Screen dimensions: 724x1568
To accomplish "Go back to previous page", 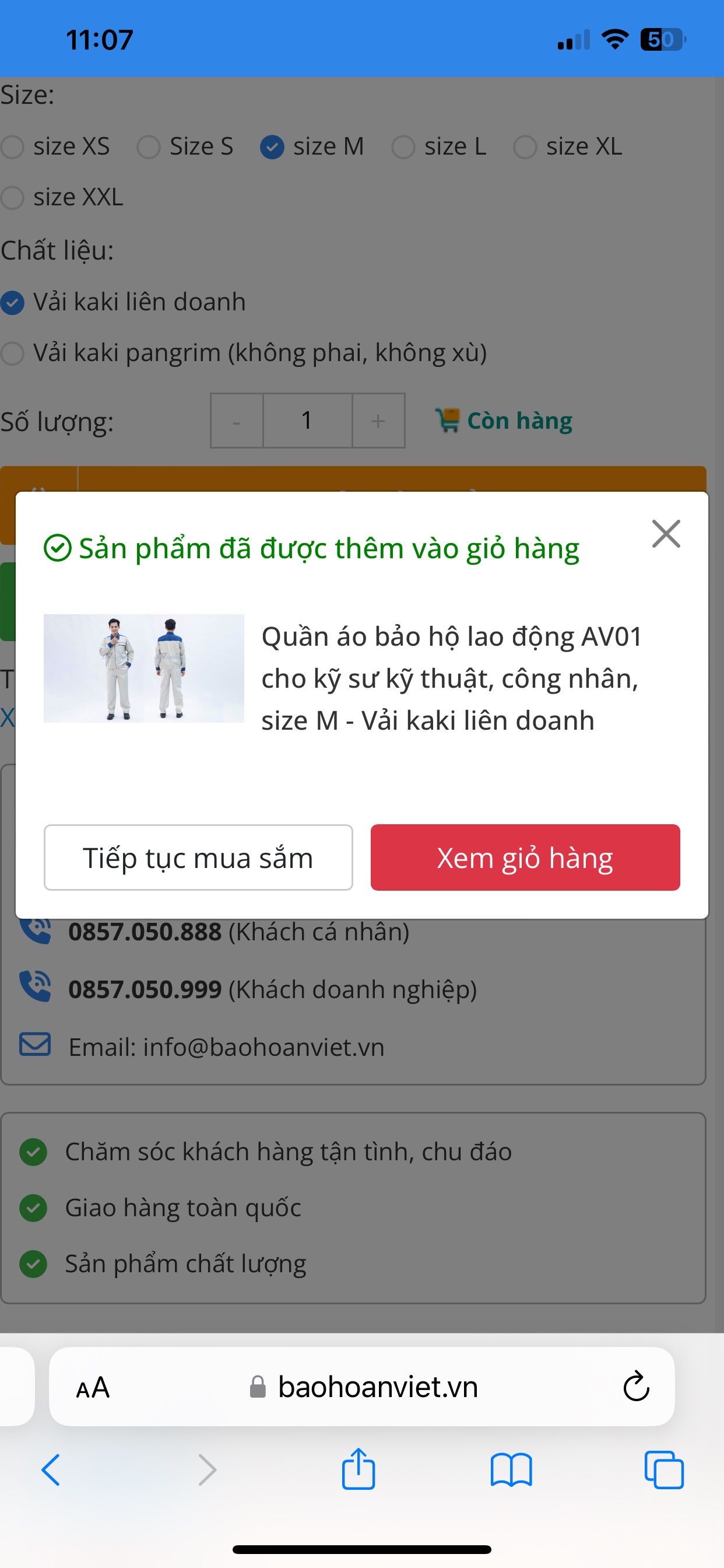I will [51, 1470].
